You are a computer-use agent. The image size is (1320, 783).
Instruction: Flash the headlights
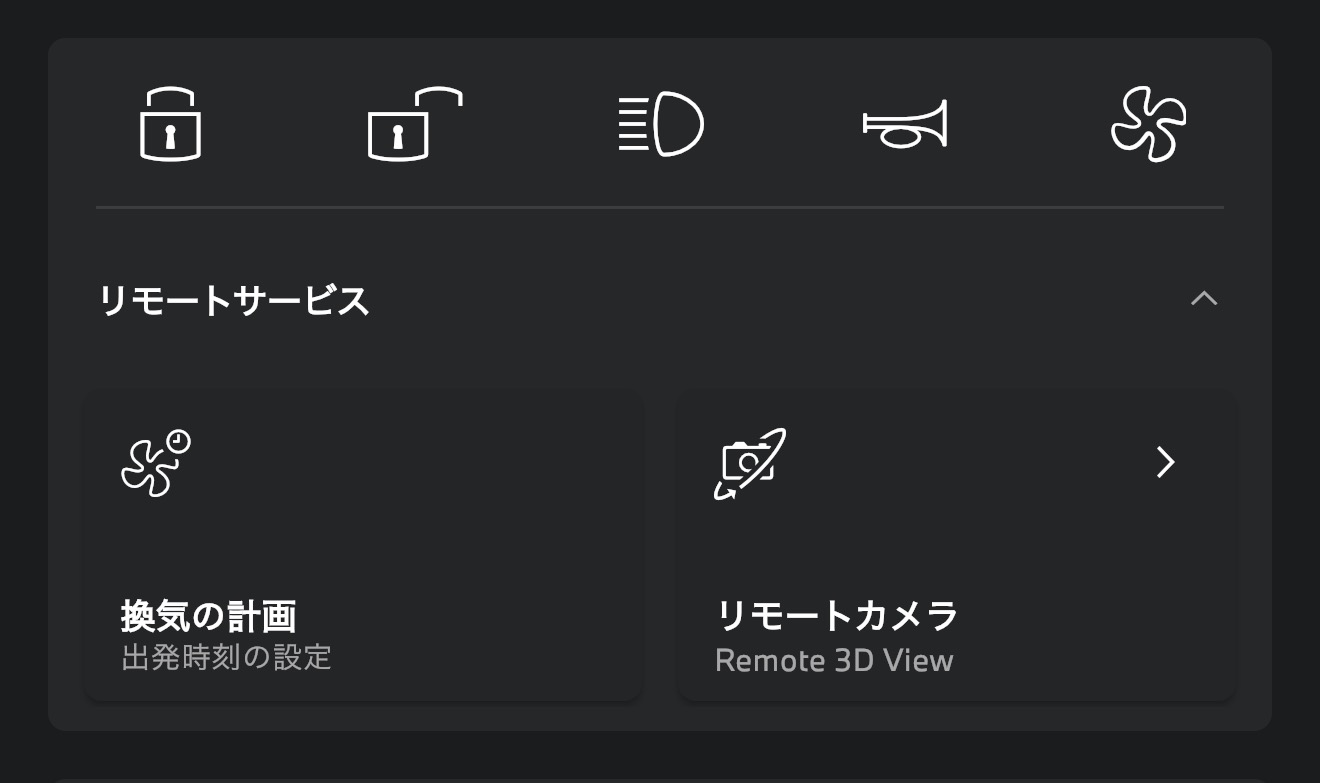click(660, 124)
